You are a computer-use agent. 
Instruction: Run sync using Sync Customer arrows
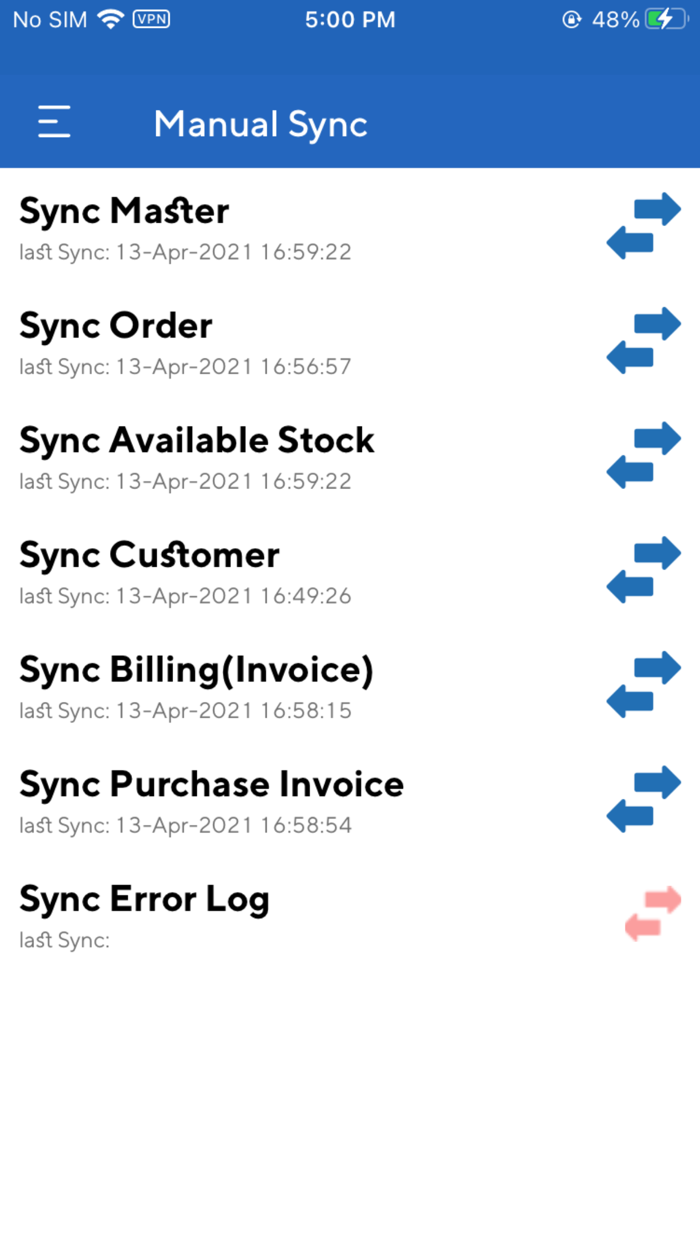click(644, 571)
